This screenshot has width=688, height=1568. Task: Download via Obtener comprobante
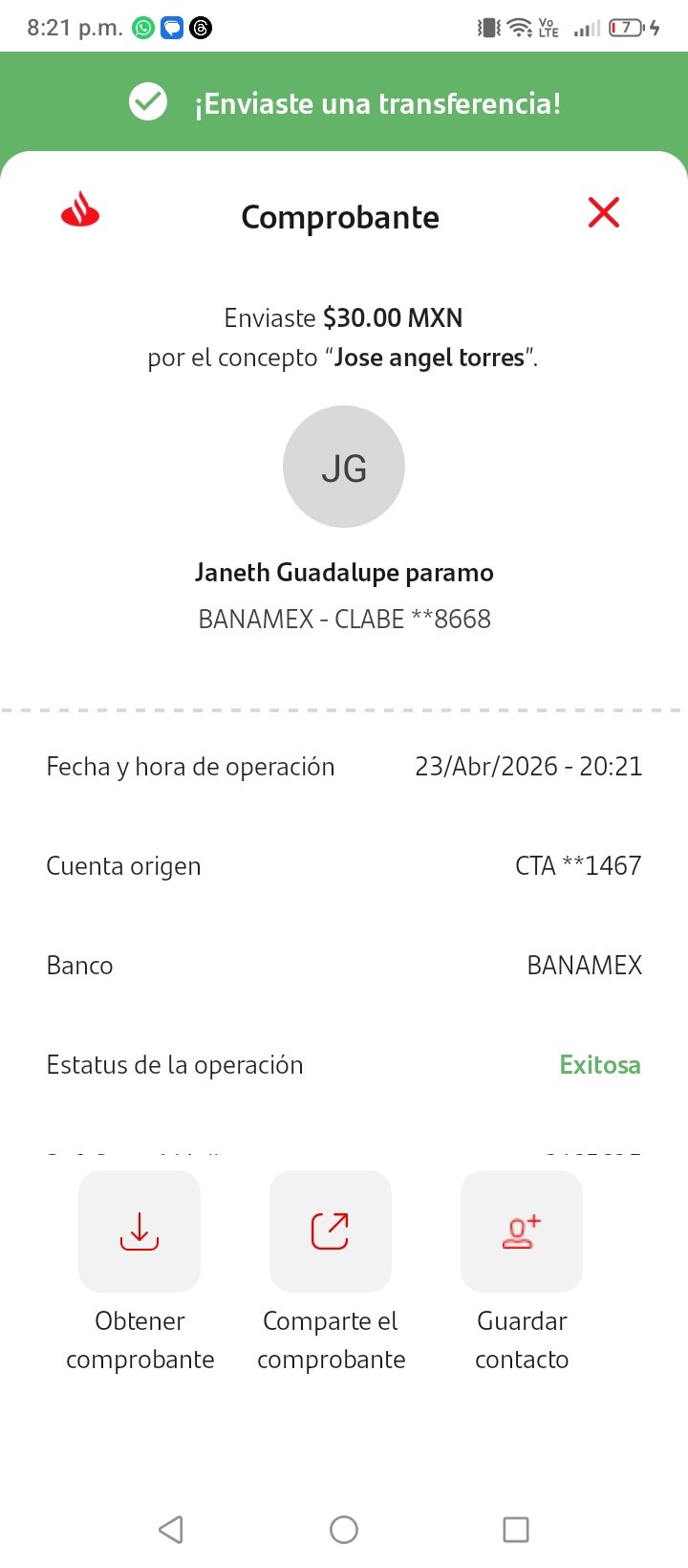[x=140, y=1231]
